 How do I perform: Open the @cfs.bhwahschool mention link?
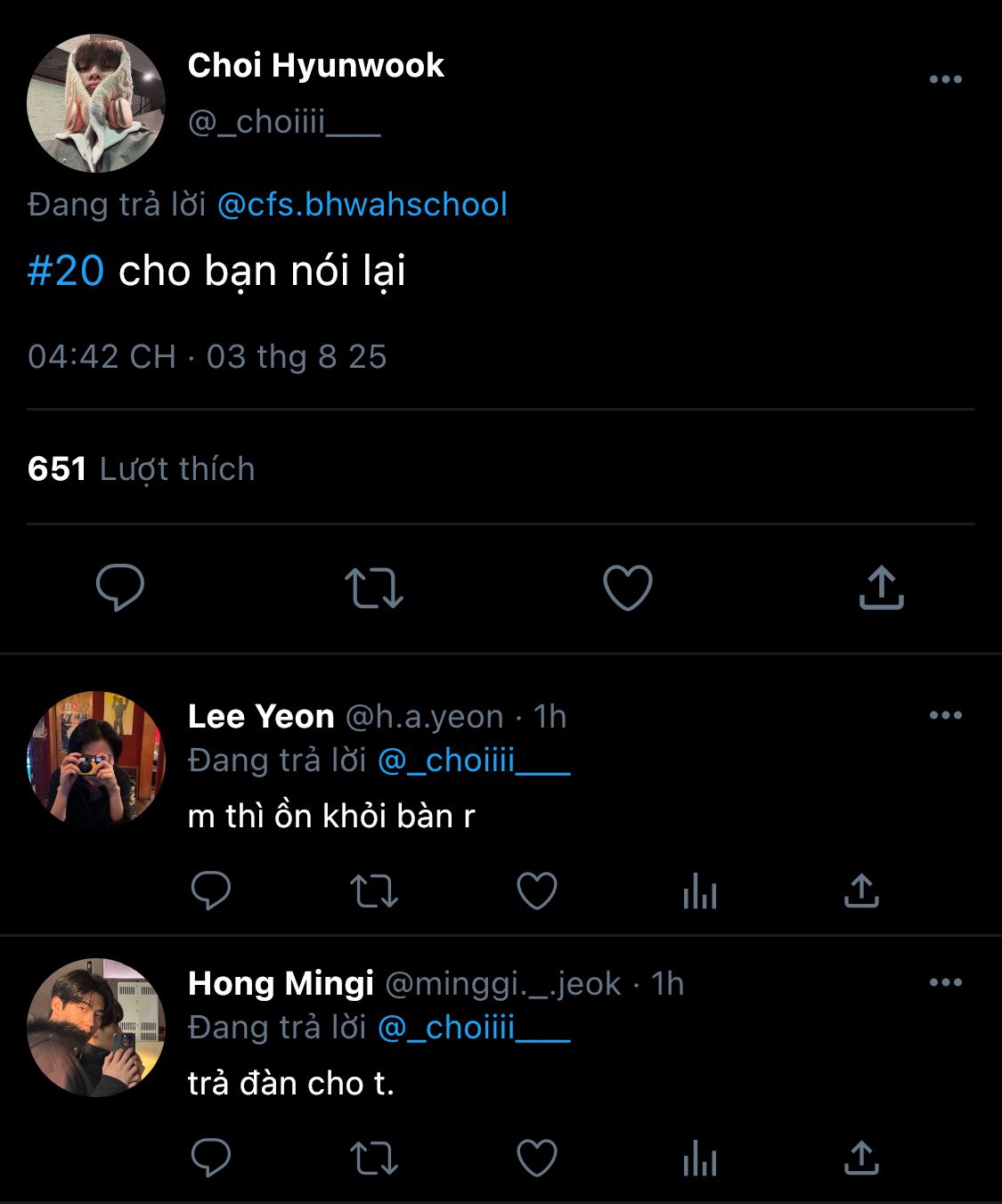coord(363,204)
